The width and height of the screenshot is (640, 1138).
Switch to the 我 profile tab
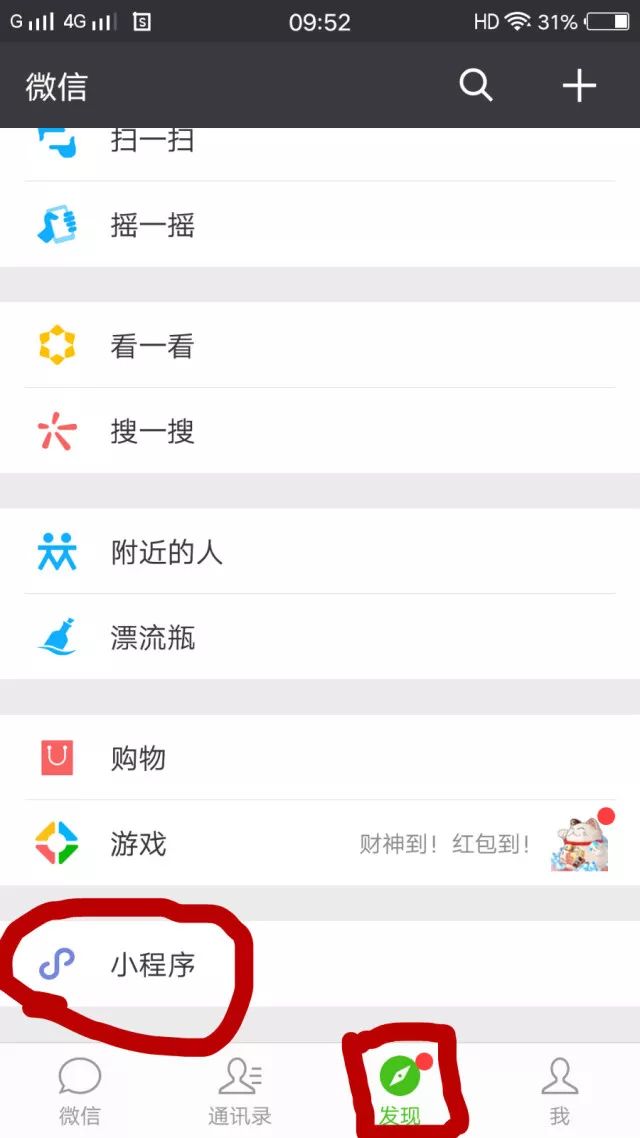click(559, 1091)
